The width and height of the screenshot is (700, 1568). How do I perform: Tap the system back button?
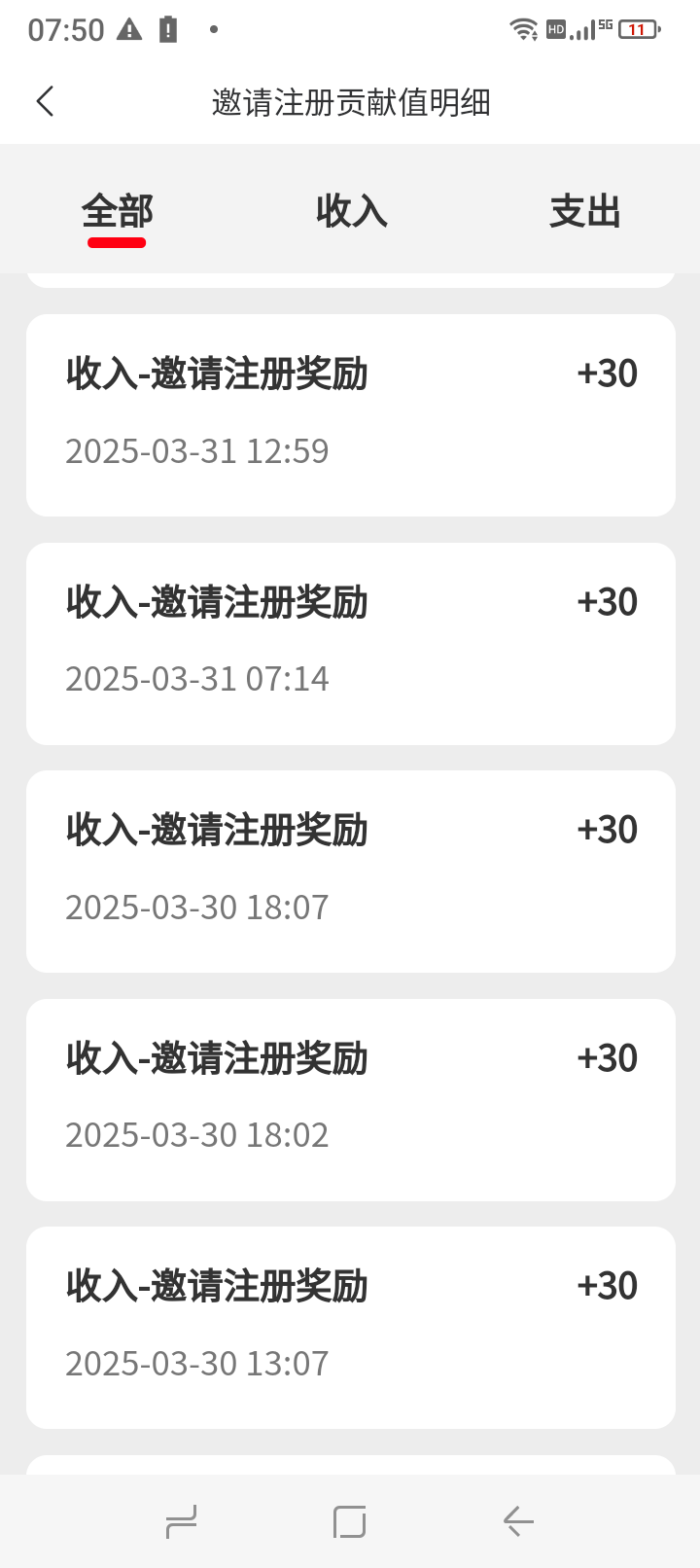click(518, 1521)
